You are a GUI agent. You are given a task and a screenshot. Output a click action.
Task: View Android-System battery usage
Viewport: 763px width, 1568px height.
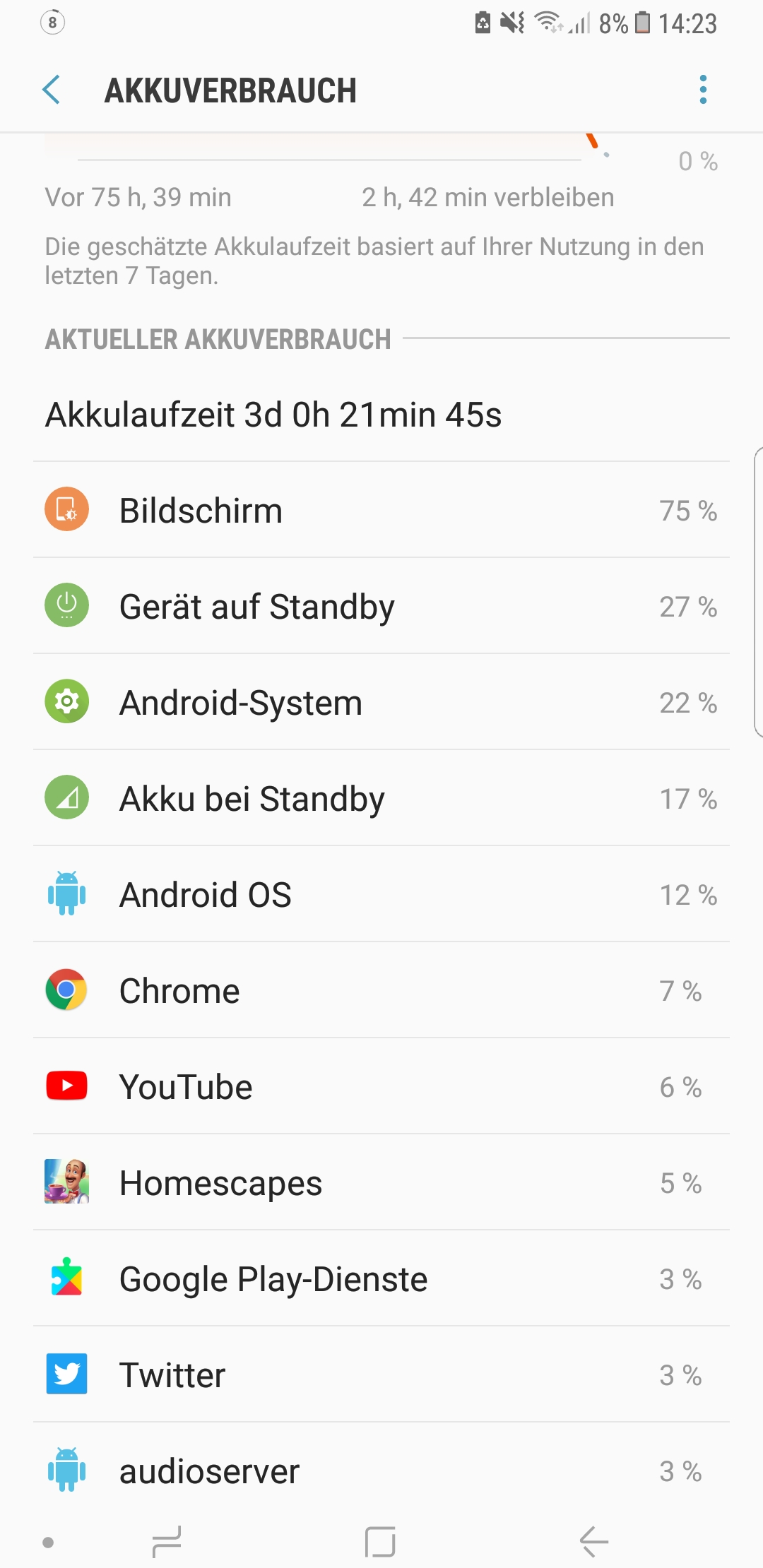[381, 703]
